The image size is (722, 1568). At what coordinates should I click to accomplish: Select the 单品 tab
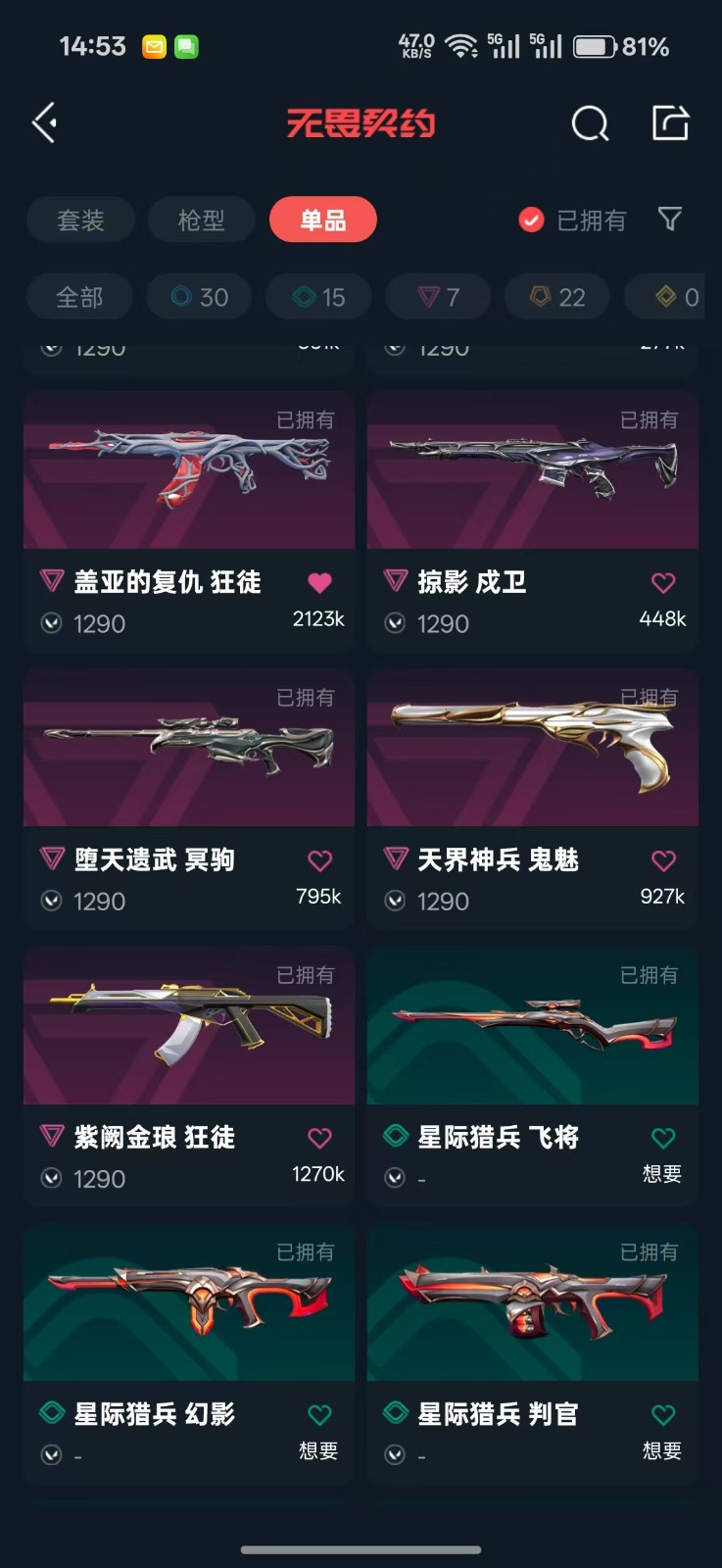(323, 220)
